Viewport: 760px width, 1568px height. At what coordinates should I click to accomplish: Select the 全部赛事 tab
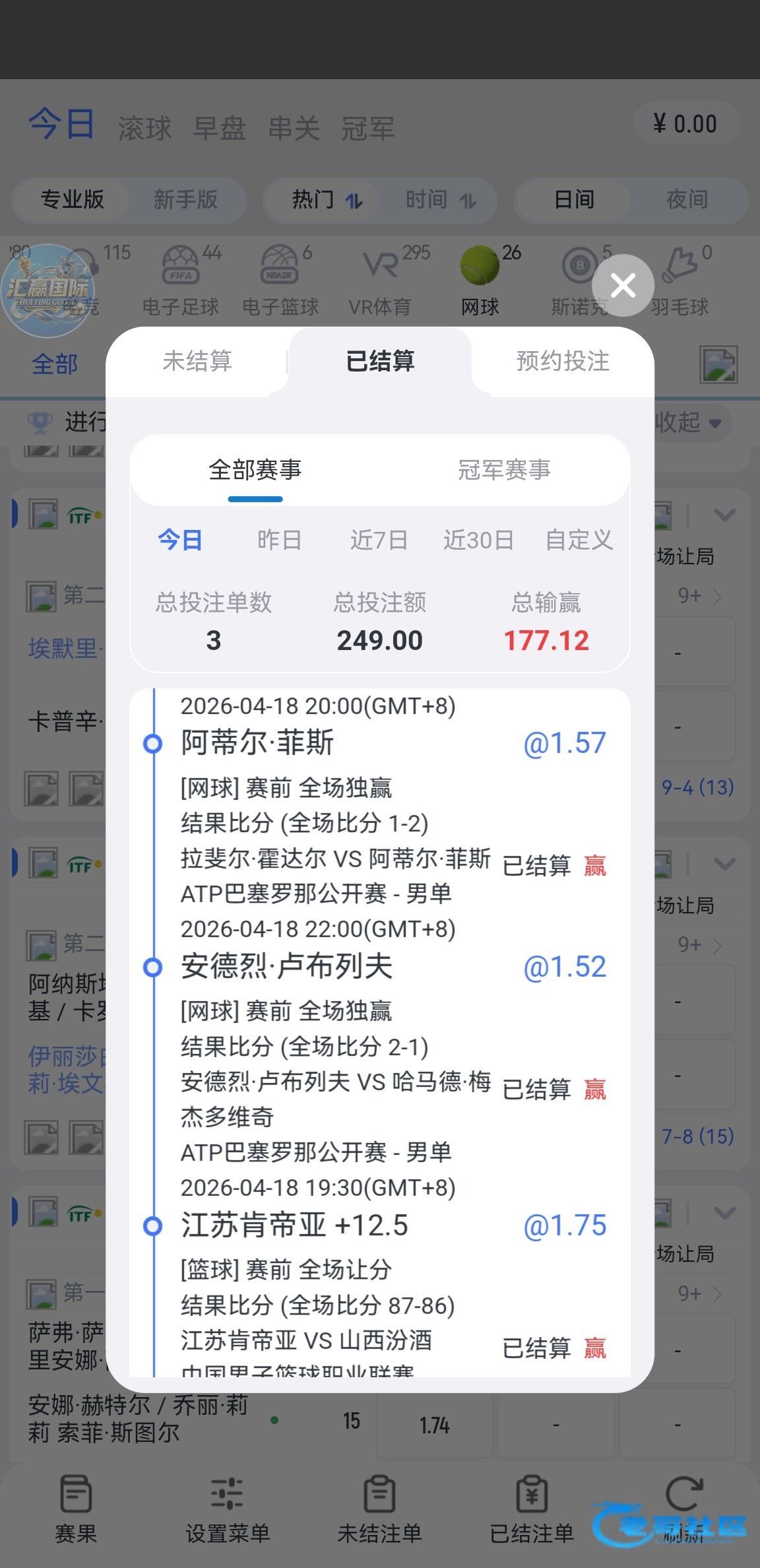[x=255, y=470]
